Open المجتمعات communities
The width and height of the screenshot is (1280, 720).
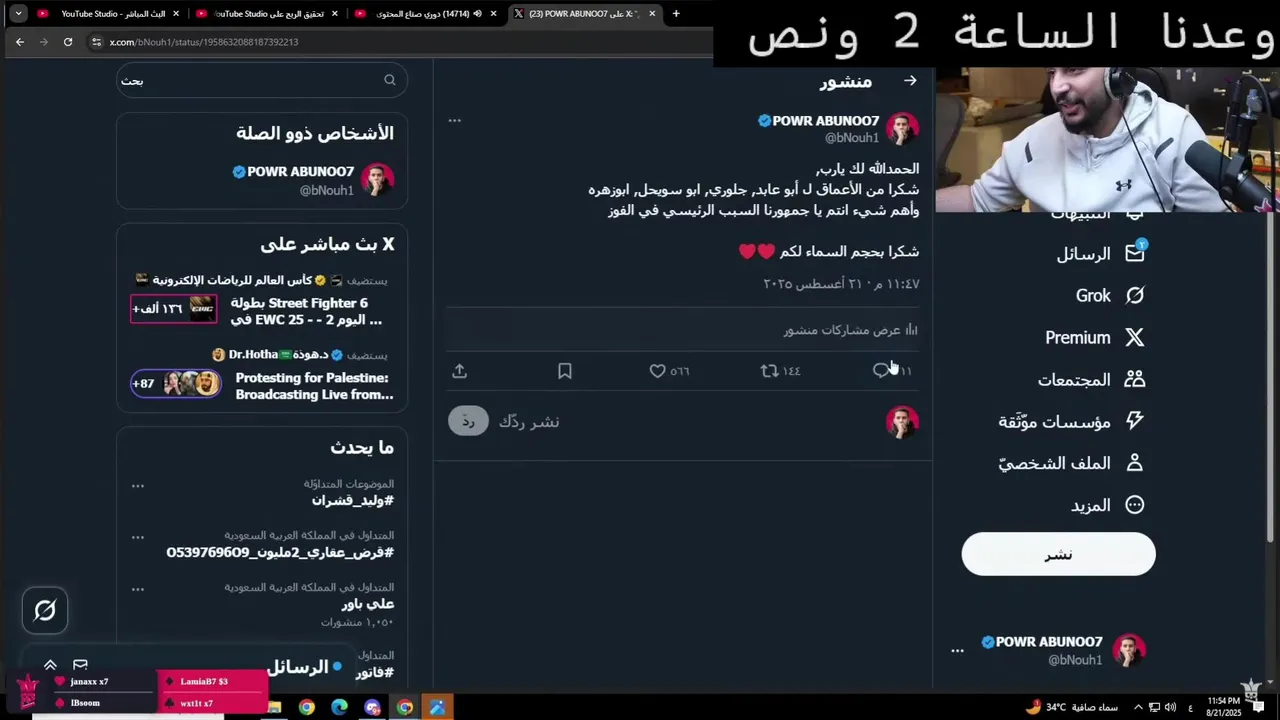[1090, 380]
